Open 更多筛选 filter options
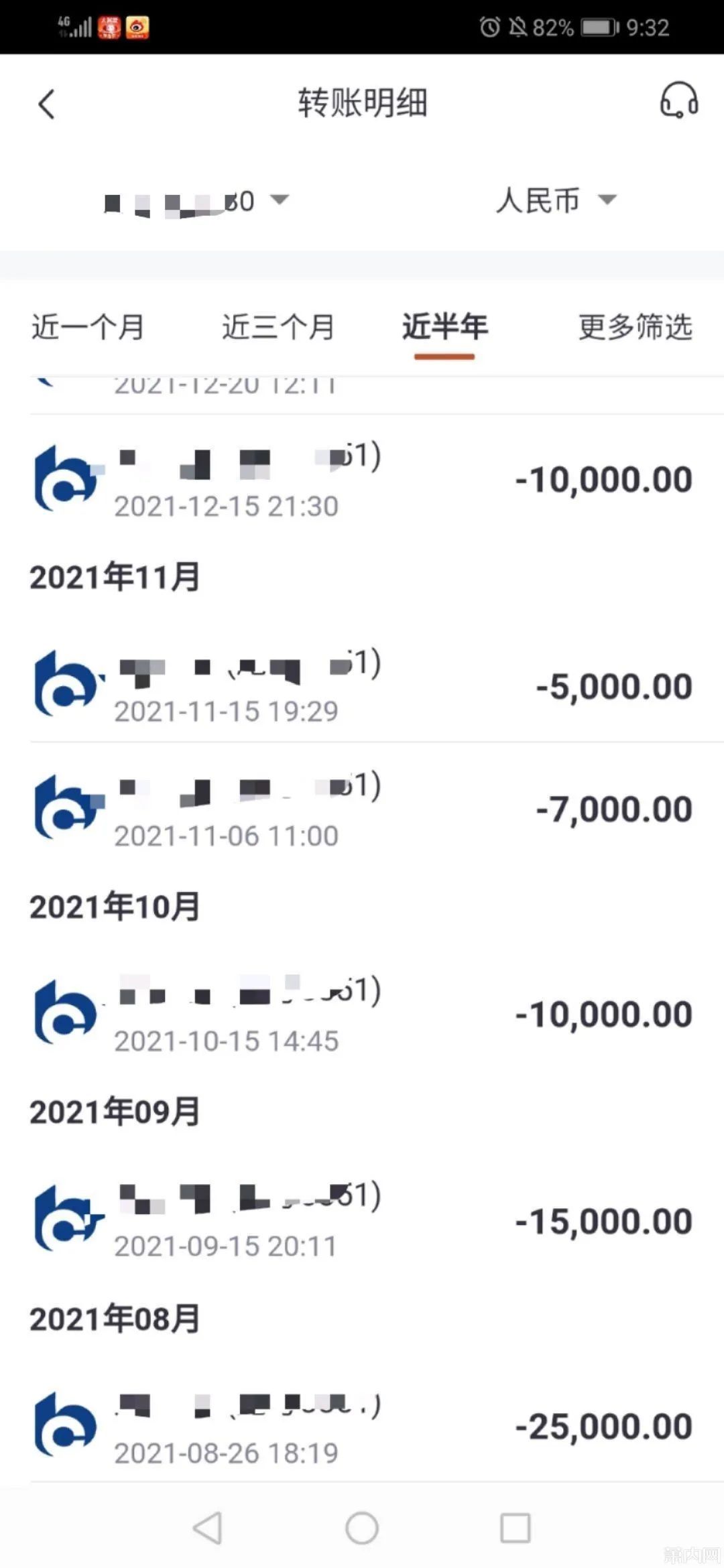 pyautogui.click(x=633, y=328)
